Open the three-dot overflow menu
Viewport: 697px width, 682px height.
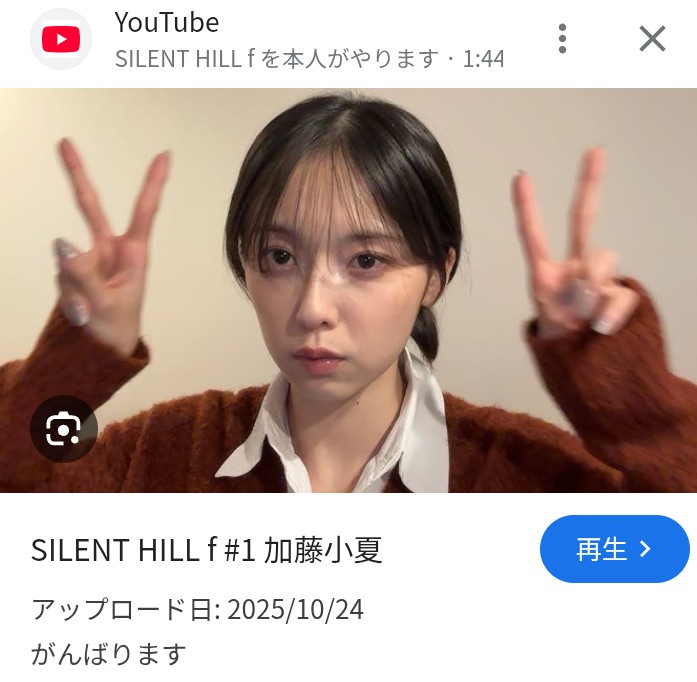pyautogui.click(x=562, y=39)
